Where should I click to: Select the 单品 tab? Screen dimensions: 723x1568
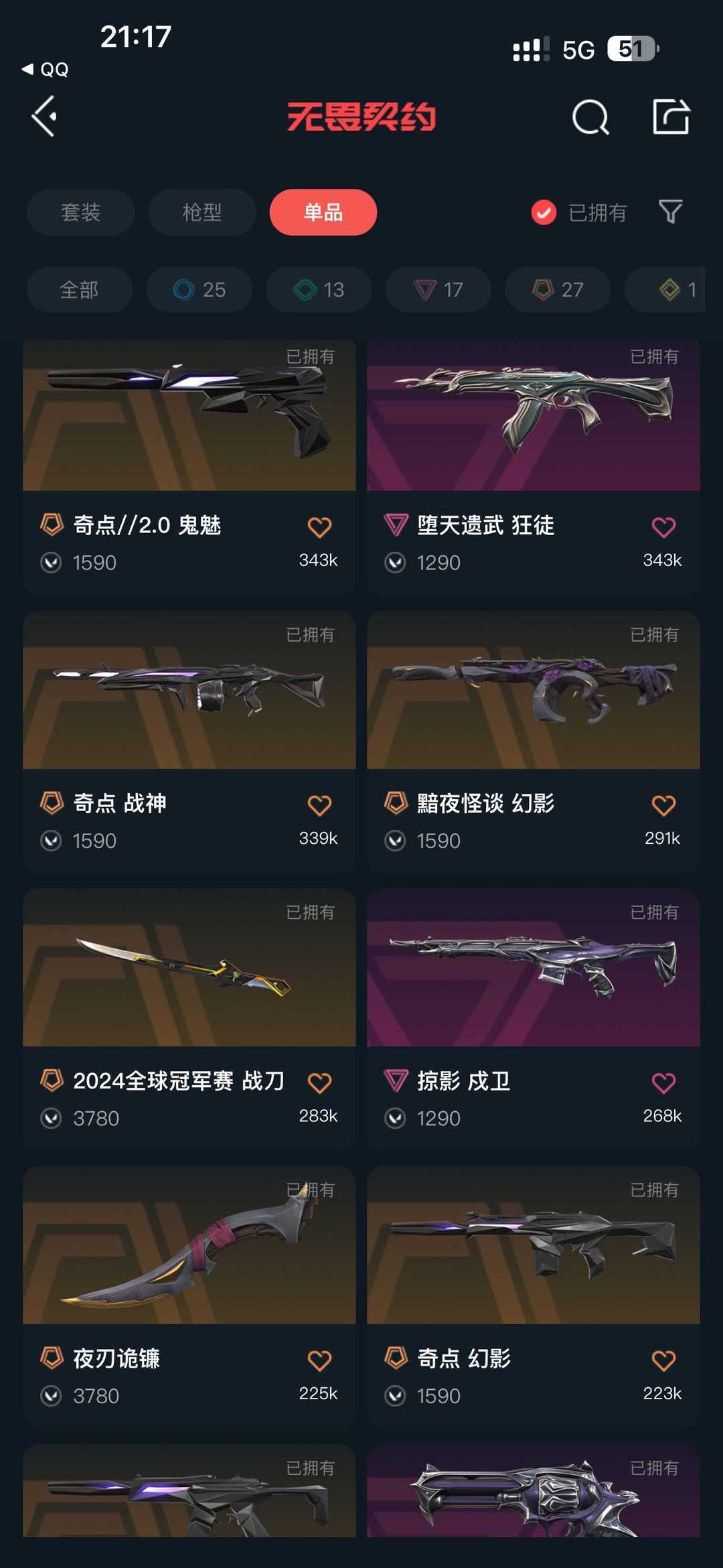tap(323, 212)
